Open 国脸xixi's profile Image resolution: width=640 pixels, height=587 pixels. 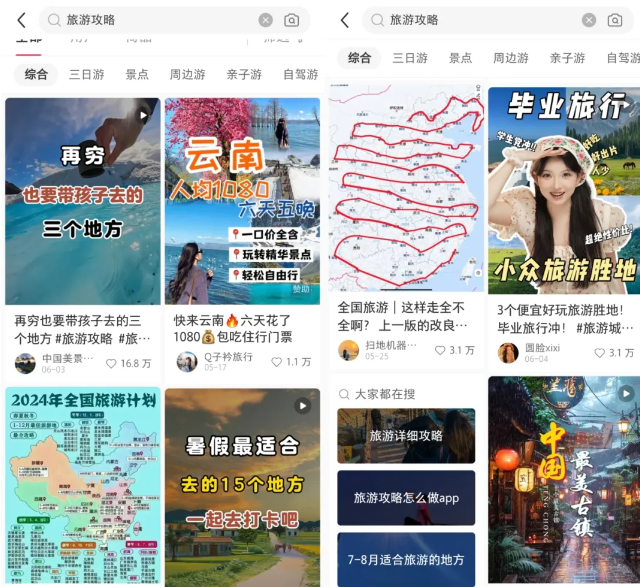click(509, 352)
